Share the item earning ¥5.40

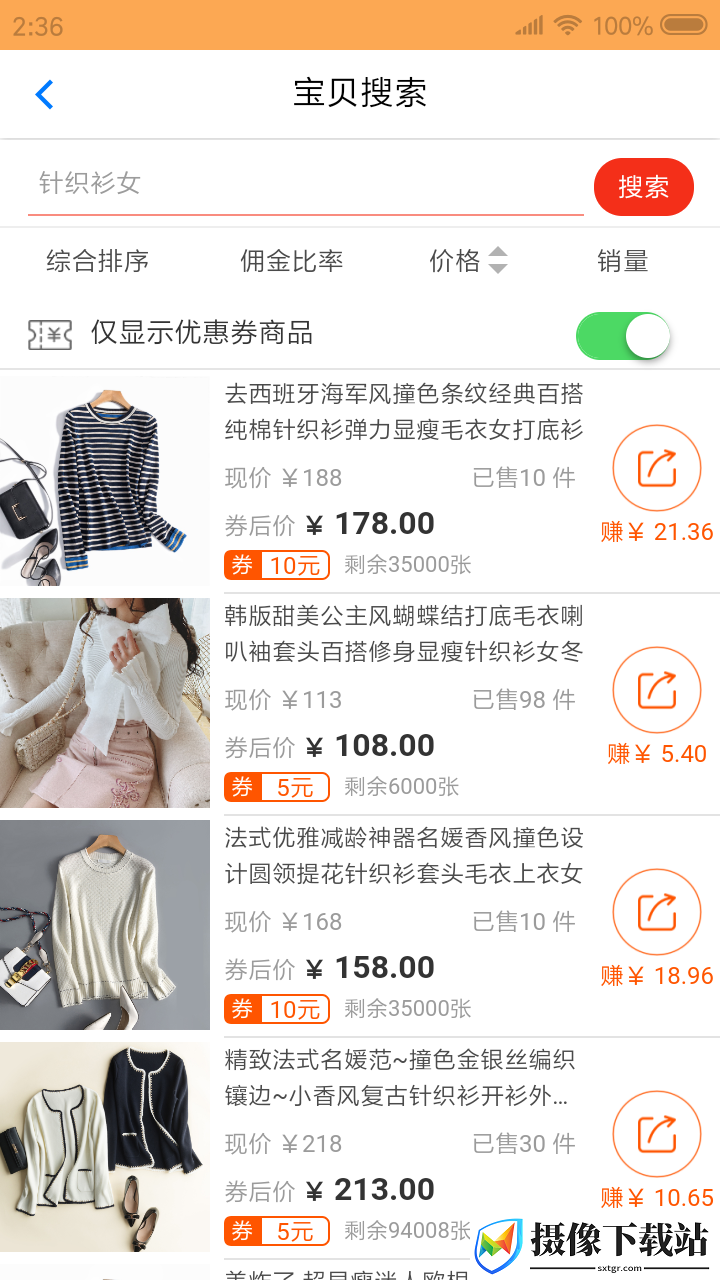(657, 690)
